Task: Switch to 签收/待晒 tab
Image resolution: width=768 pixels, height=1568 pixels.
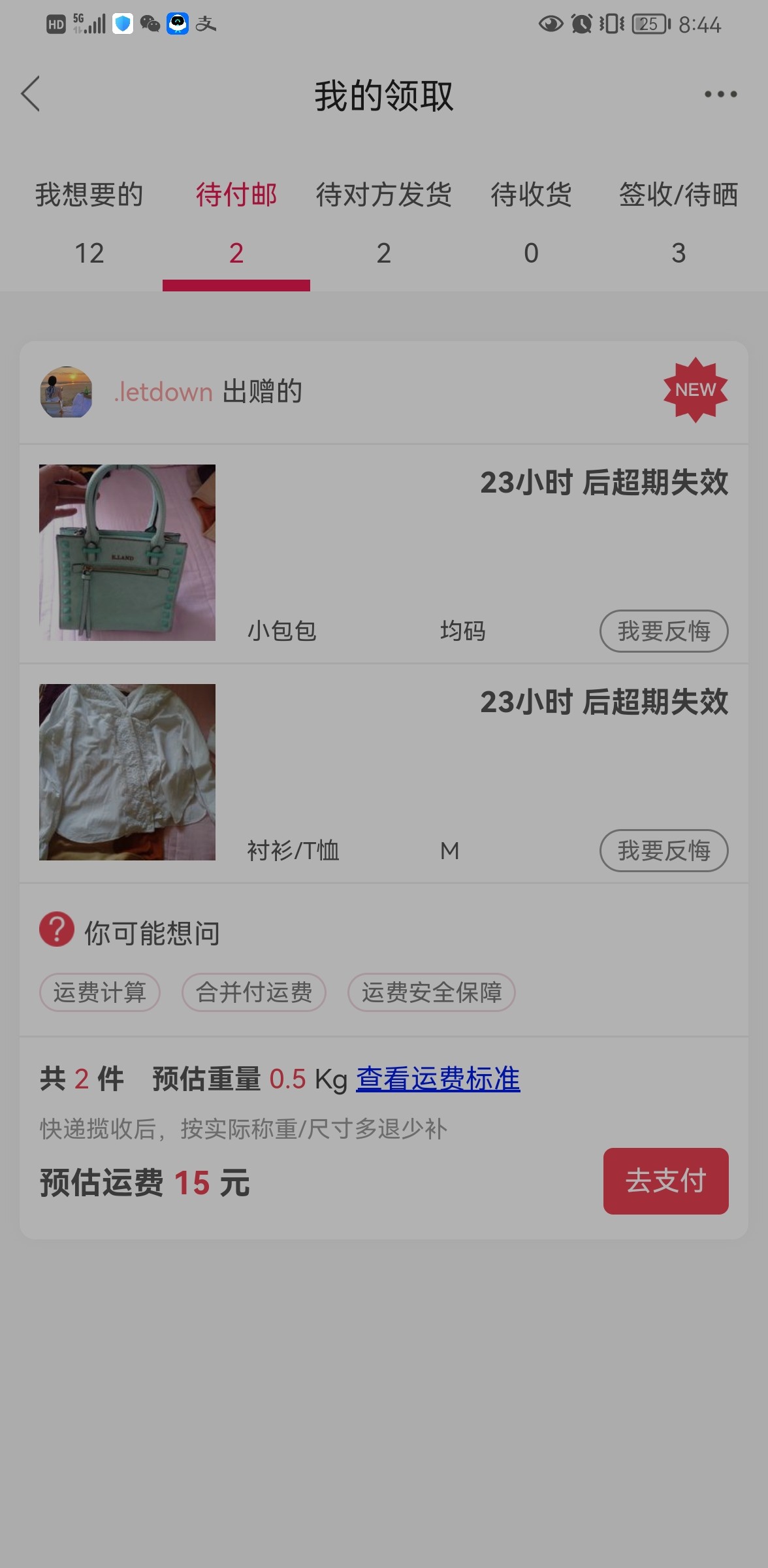Action: [679, 222]
